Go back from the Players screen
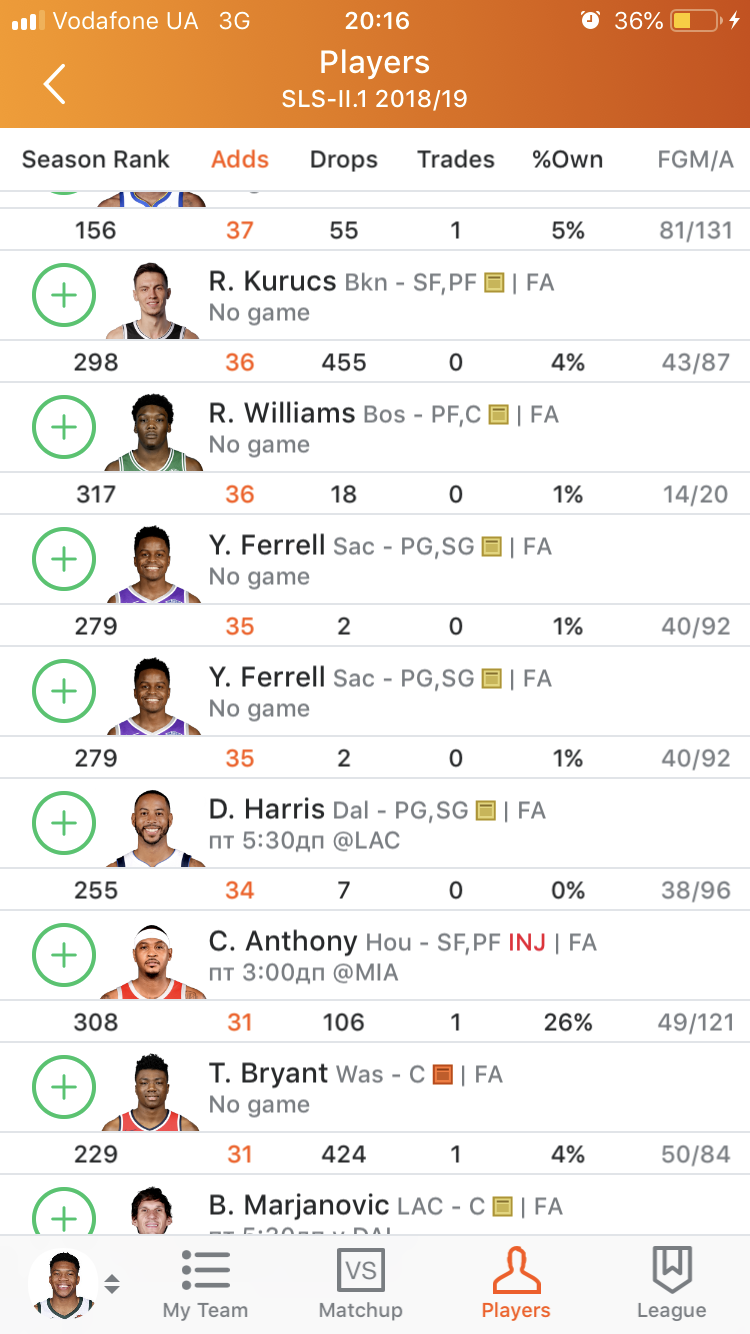The image size is (750, 1334). pos(55,84)
